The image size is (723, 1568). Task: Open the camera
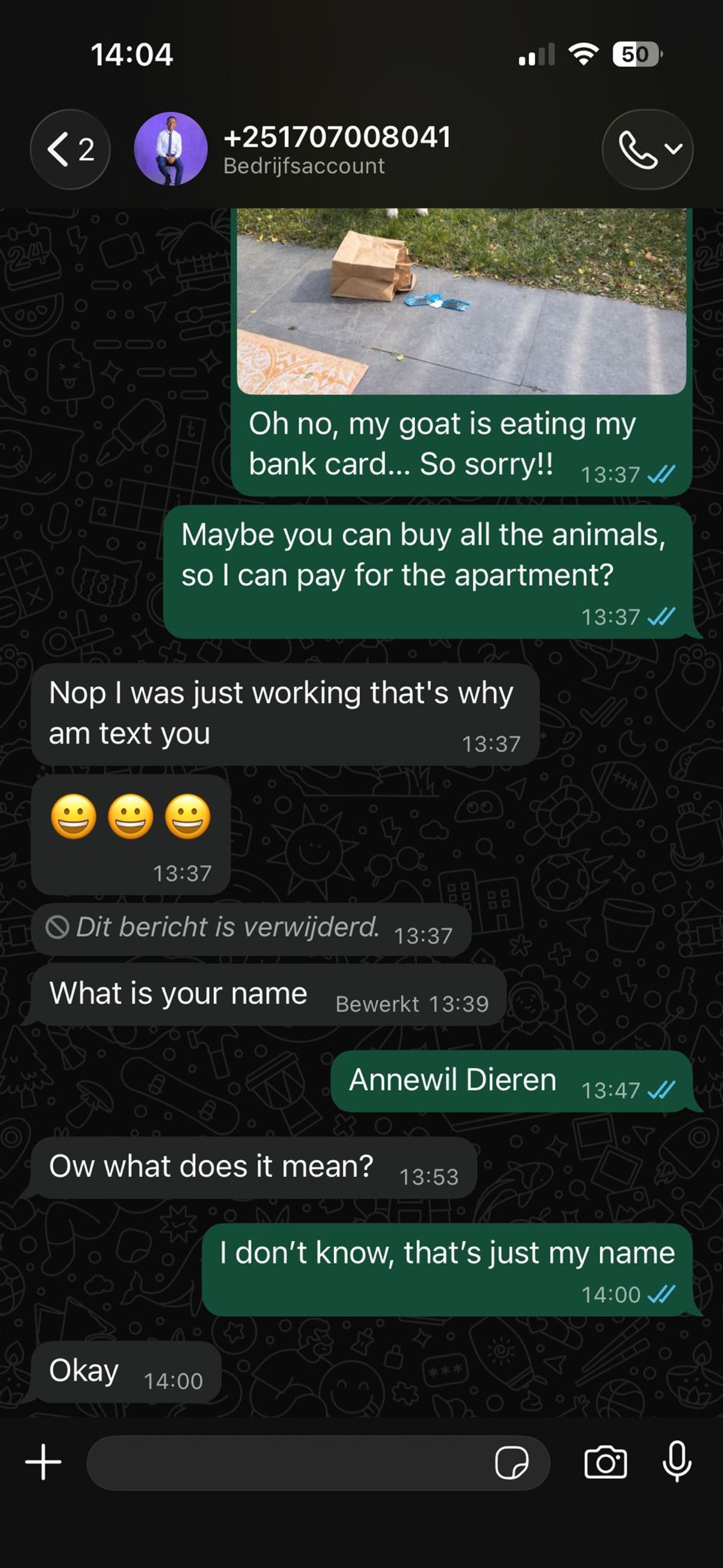pyautogui.click(x=605, y=1462)
